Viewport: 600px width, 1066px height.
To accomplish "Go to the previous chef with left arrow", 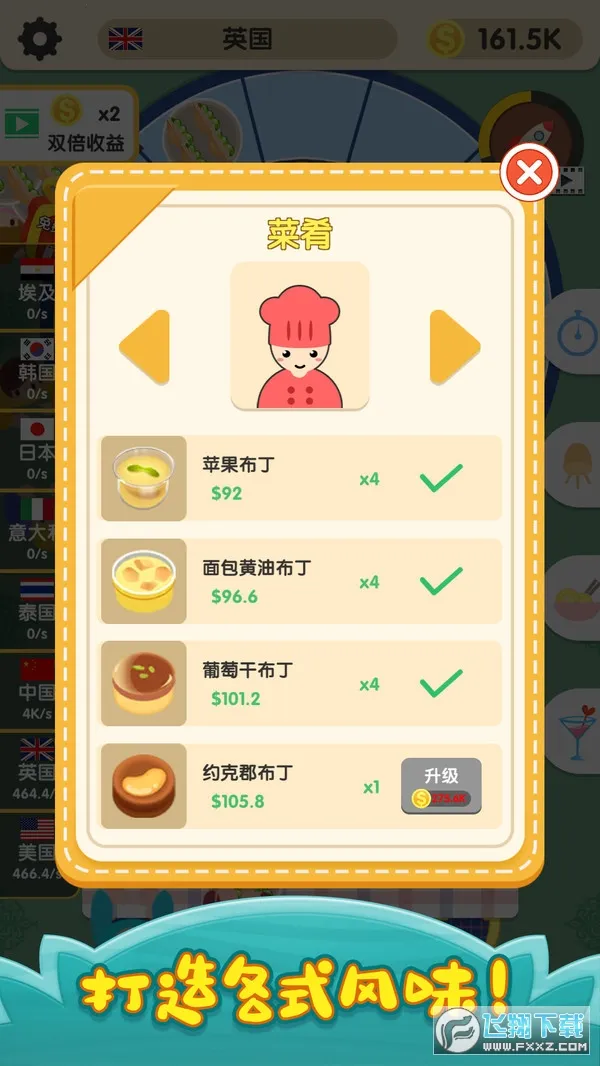I will [x=146, y=347].
